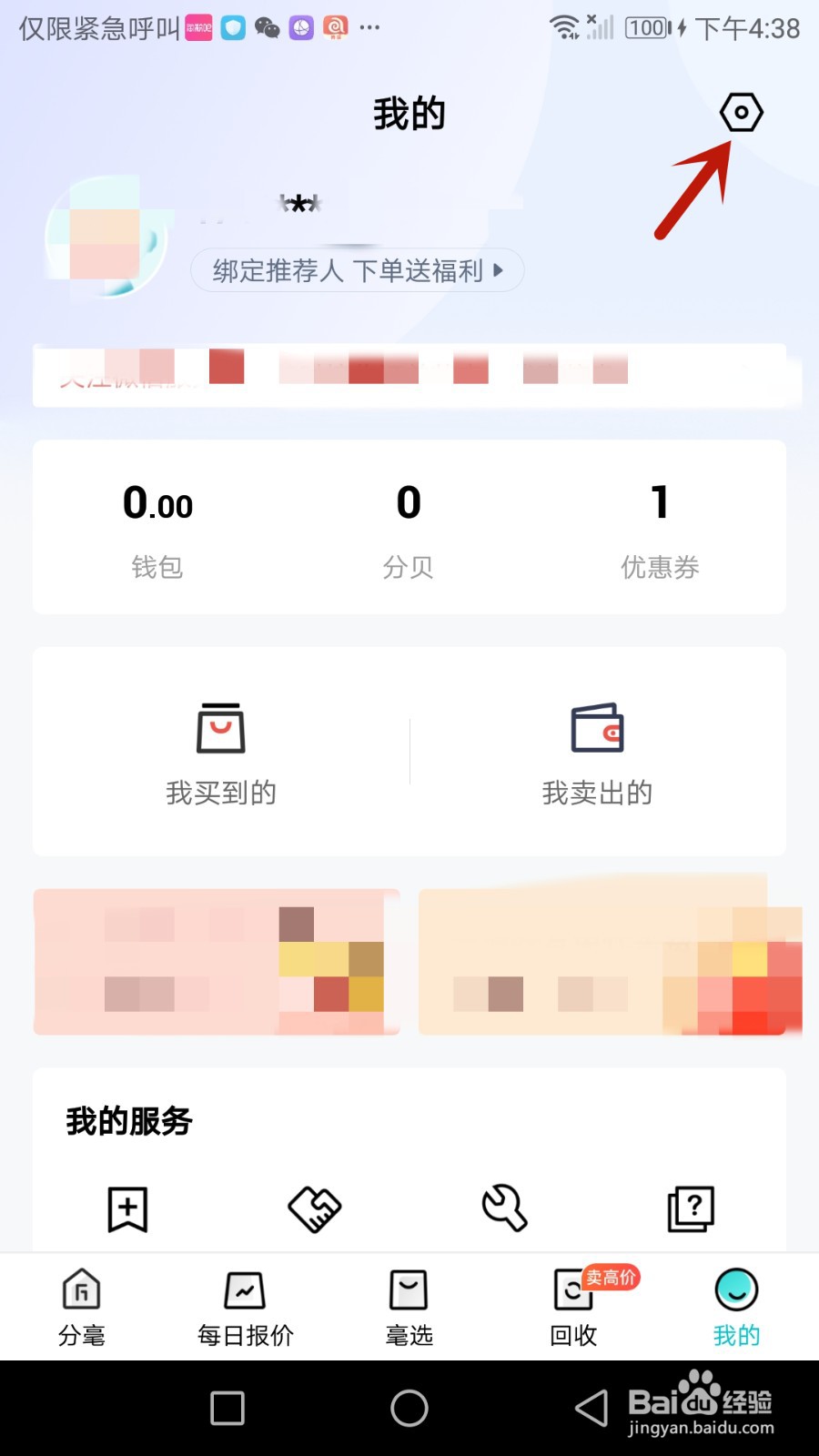
Task: Open the bookmark-plus service icon
Action: point(126,1208)
